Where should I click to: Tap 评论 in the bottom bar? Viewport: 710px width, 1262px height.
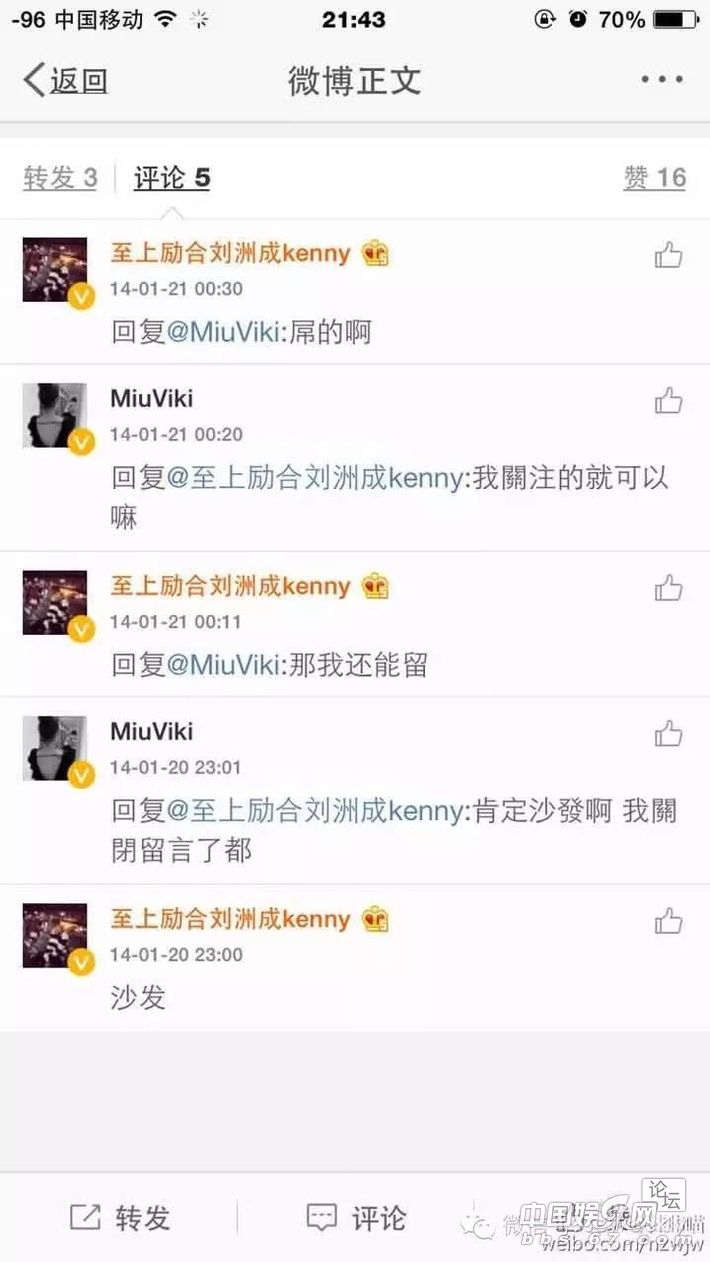(356, 1217)
